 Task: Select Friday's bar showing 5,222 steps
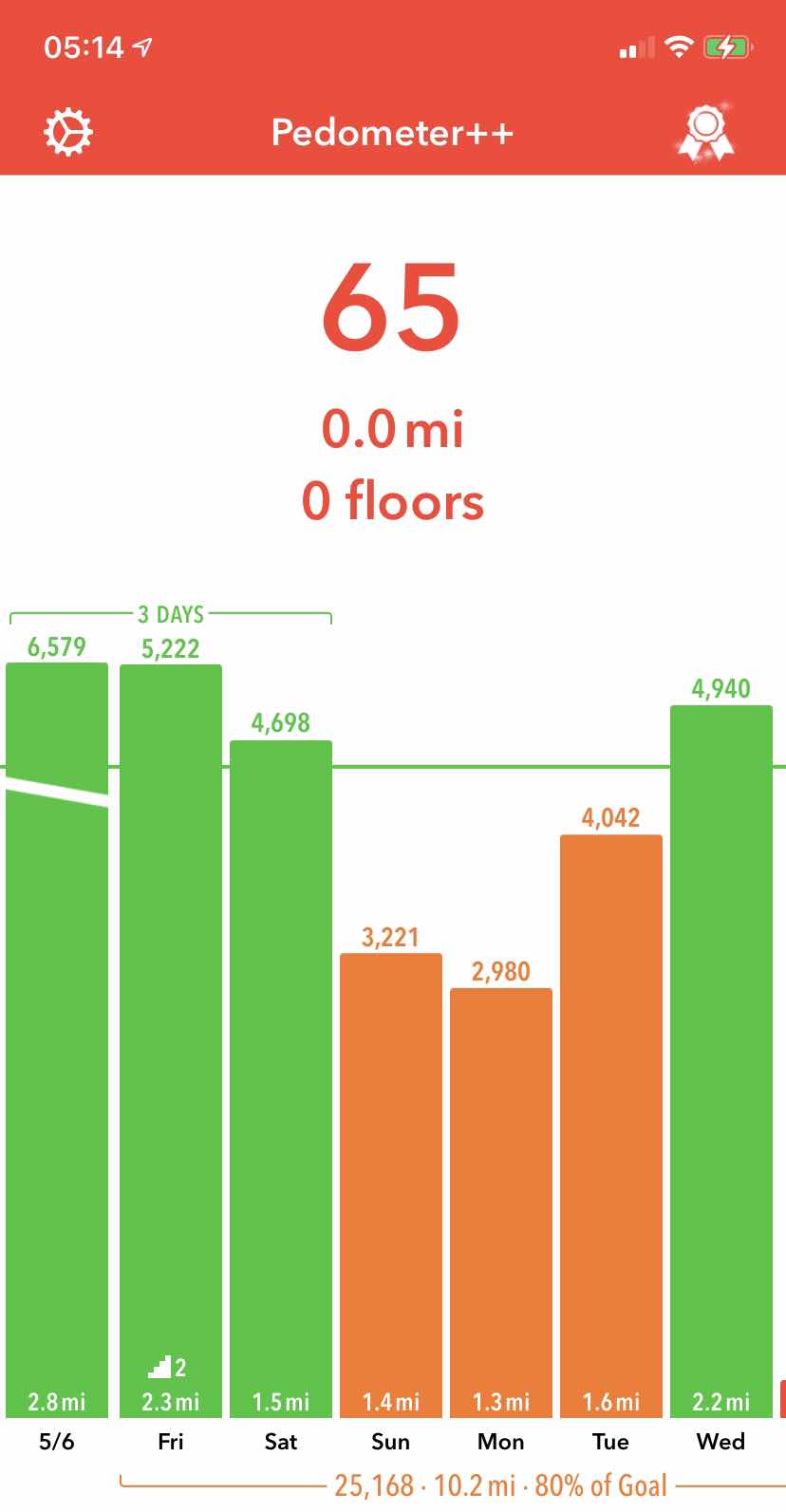171,1041
